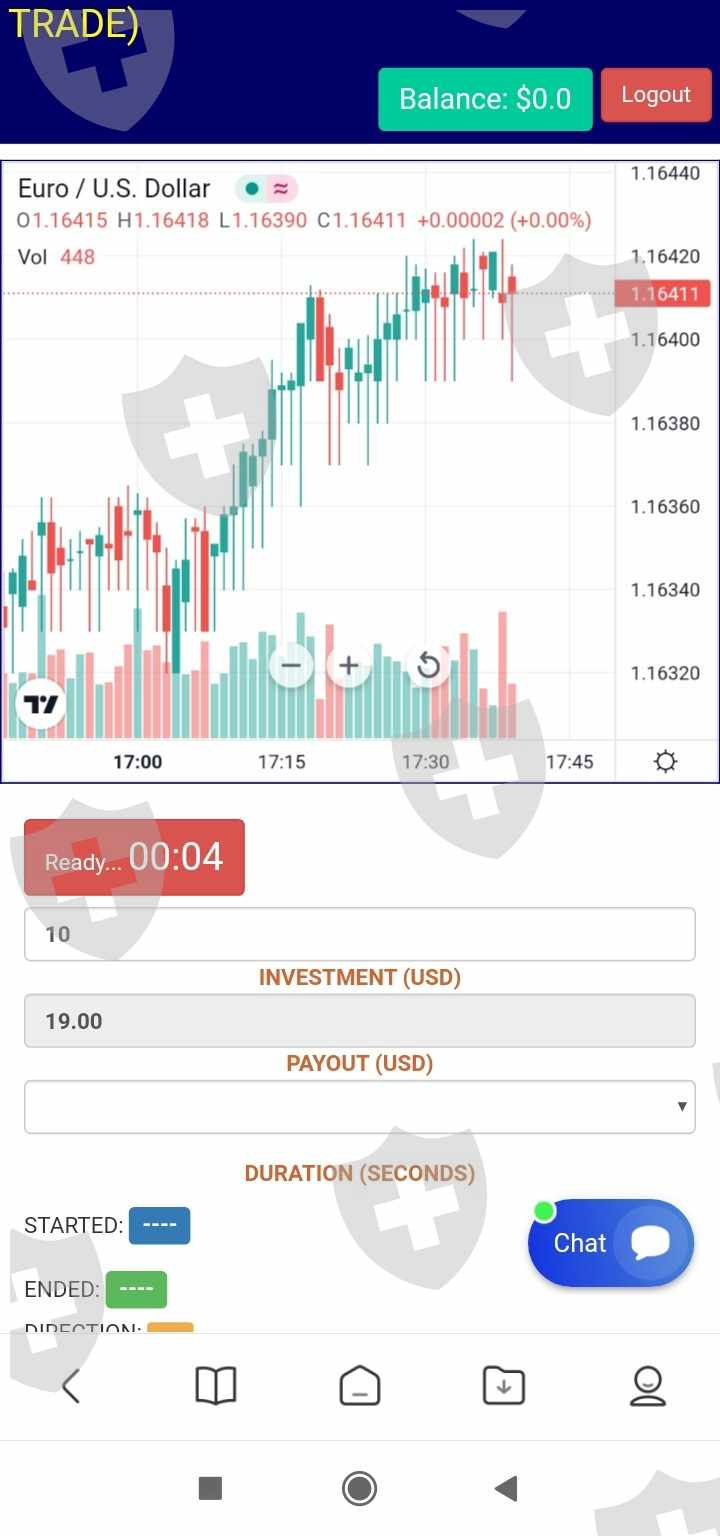Go back with the browser back arrow
This screenshot has width=720, height=1536.
(71, 1386)
